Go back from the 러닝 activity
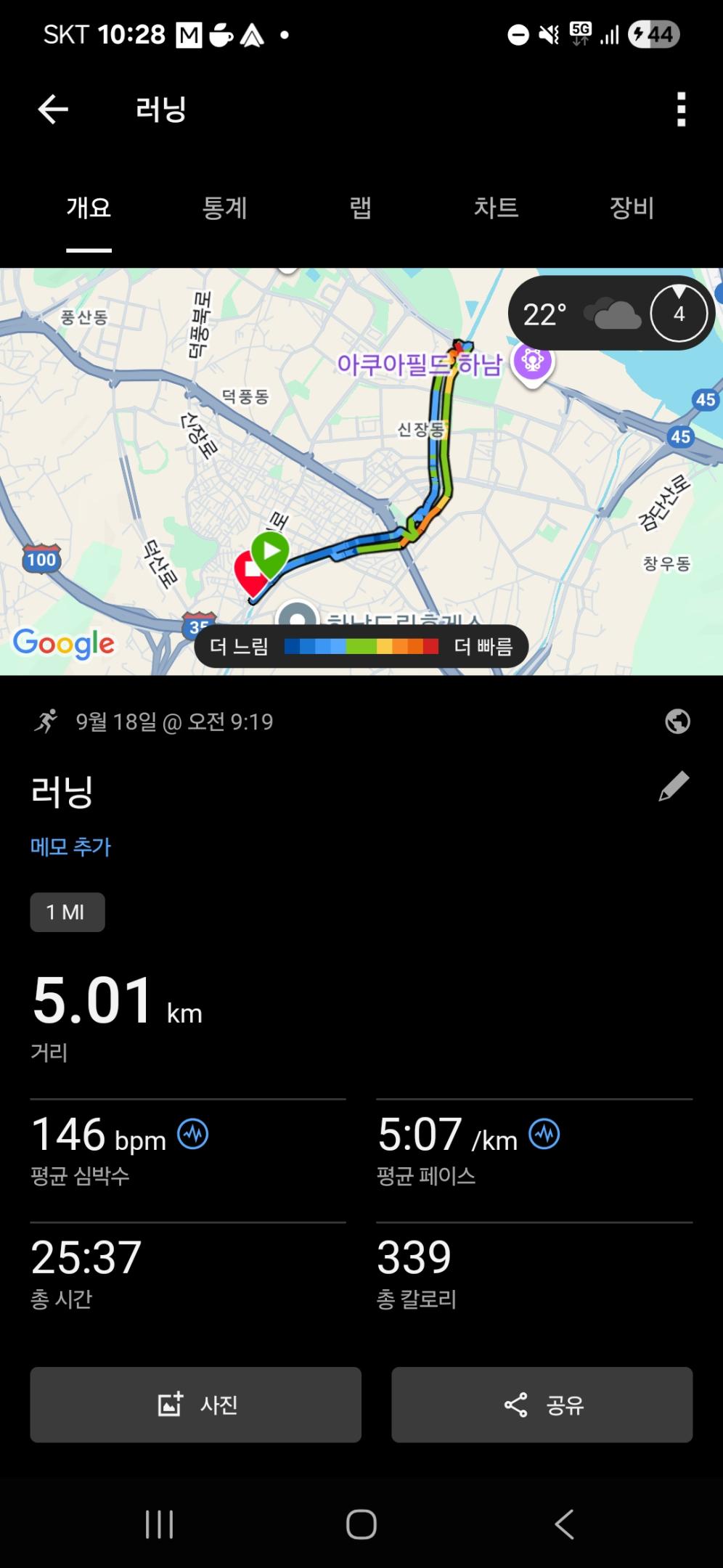Viewport: 723px width, 1568px height. 53,110
